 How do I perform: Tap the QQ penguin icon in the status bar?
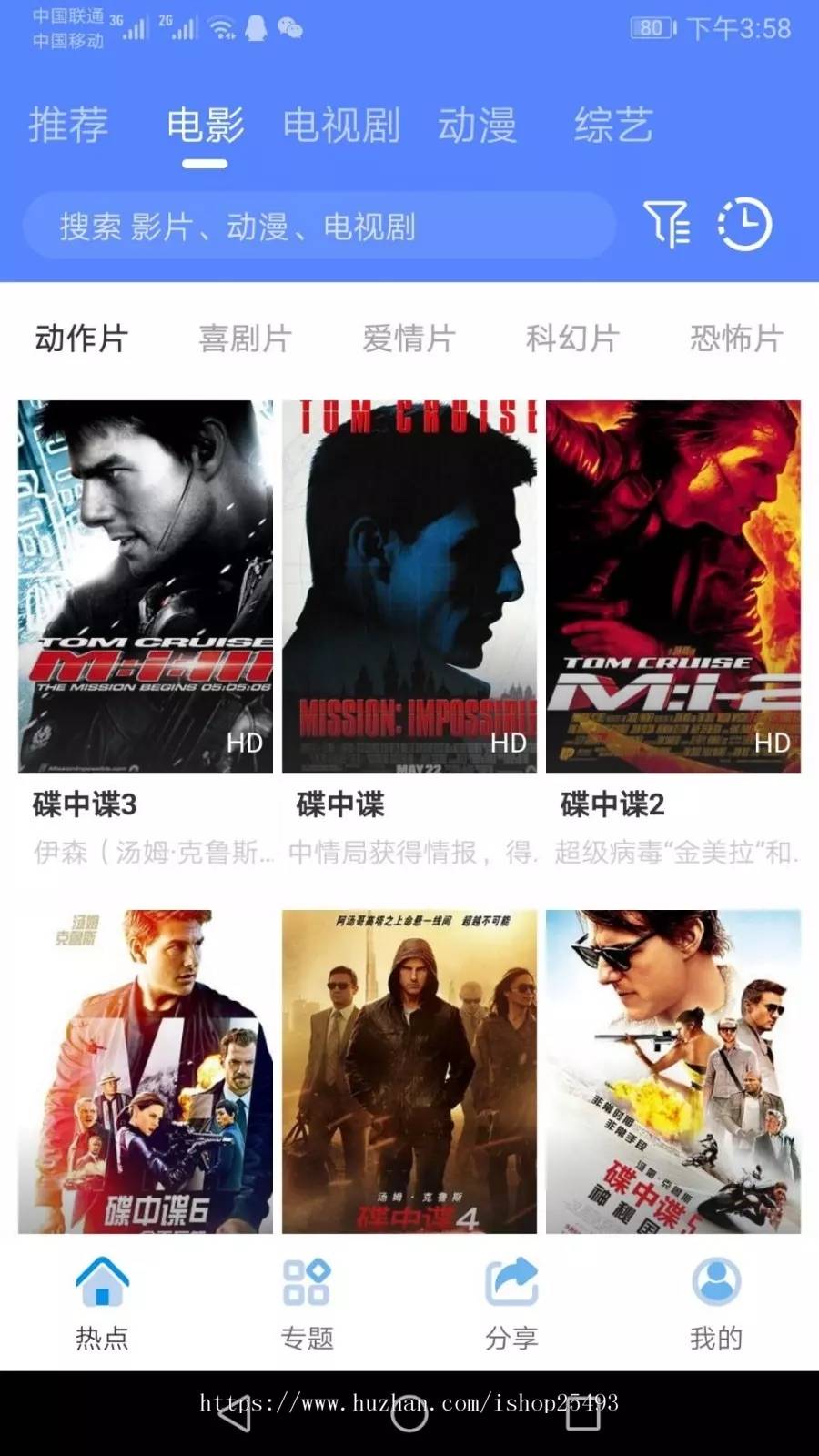click(x=257, y=28)
